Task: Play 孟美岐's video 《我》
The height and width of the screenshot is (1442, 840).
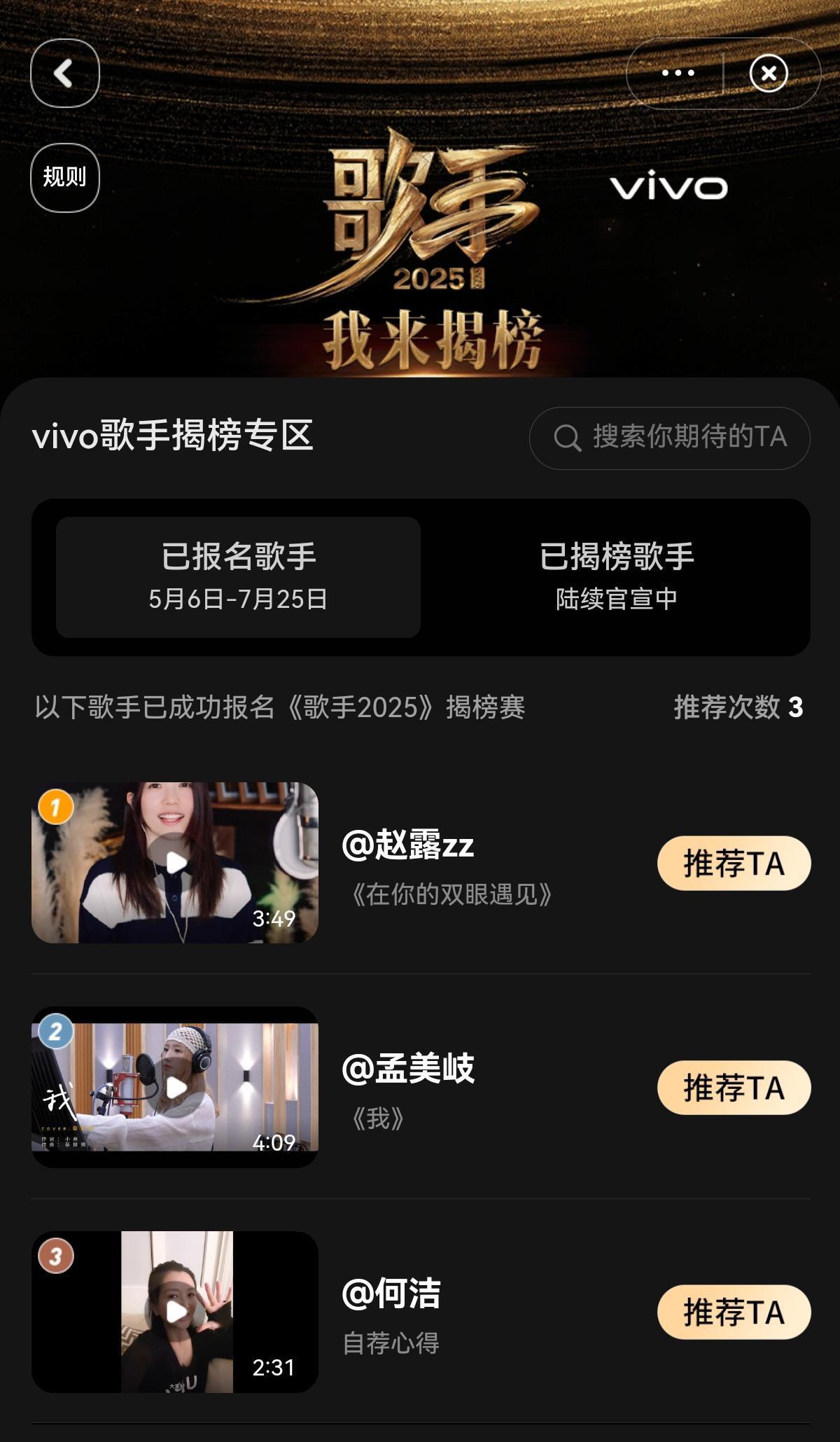Action: (175, 1087)
